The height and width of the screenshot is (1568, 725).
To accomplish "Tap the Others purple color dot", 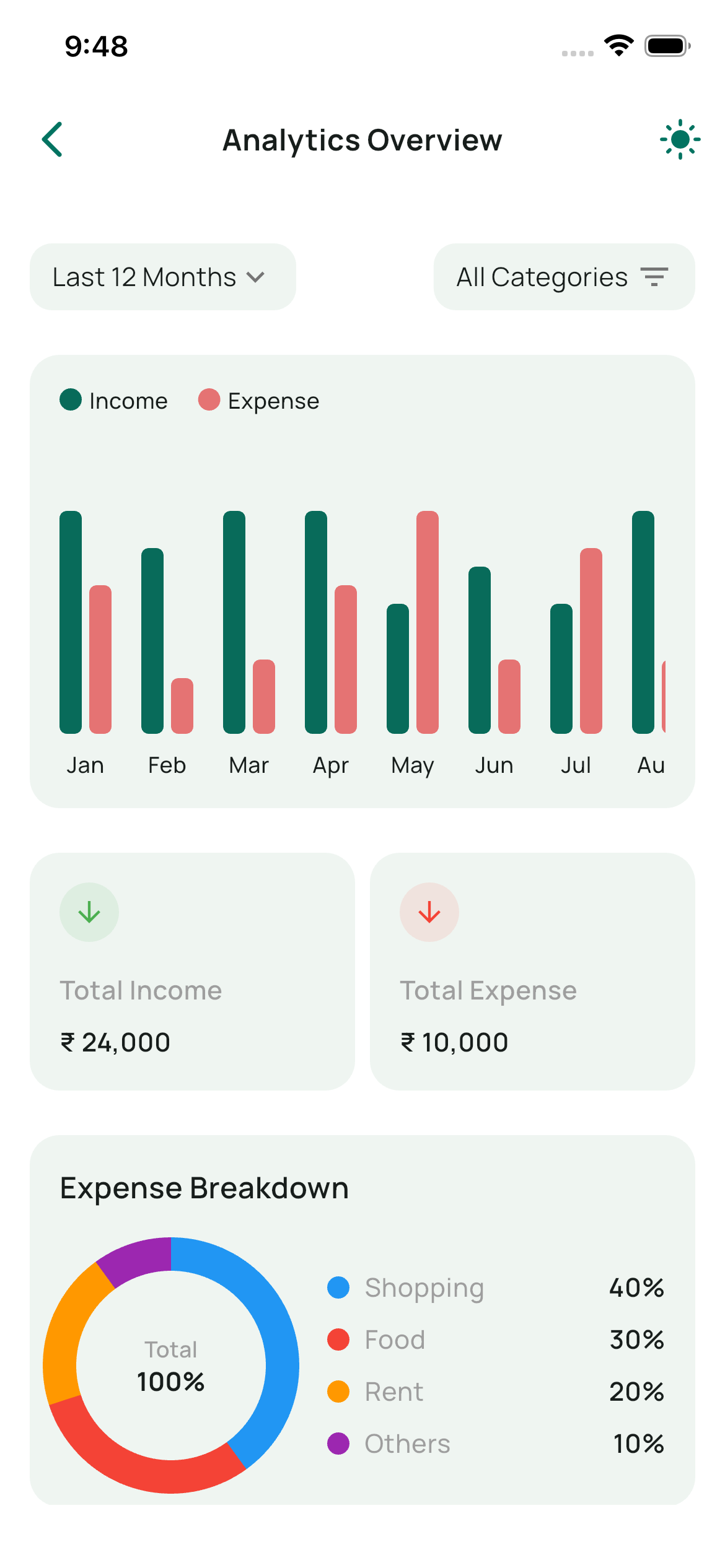I will [340, 1444].
